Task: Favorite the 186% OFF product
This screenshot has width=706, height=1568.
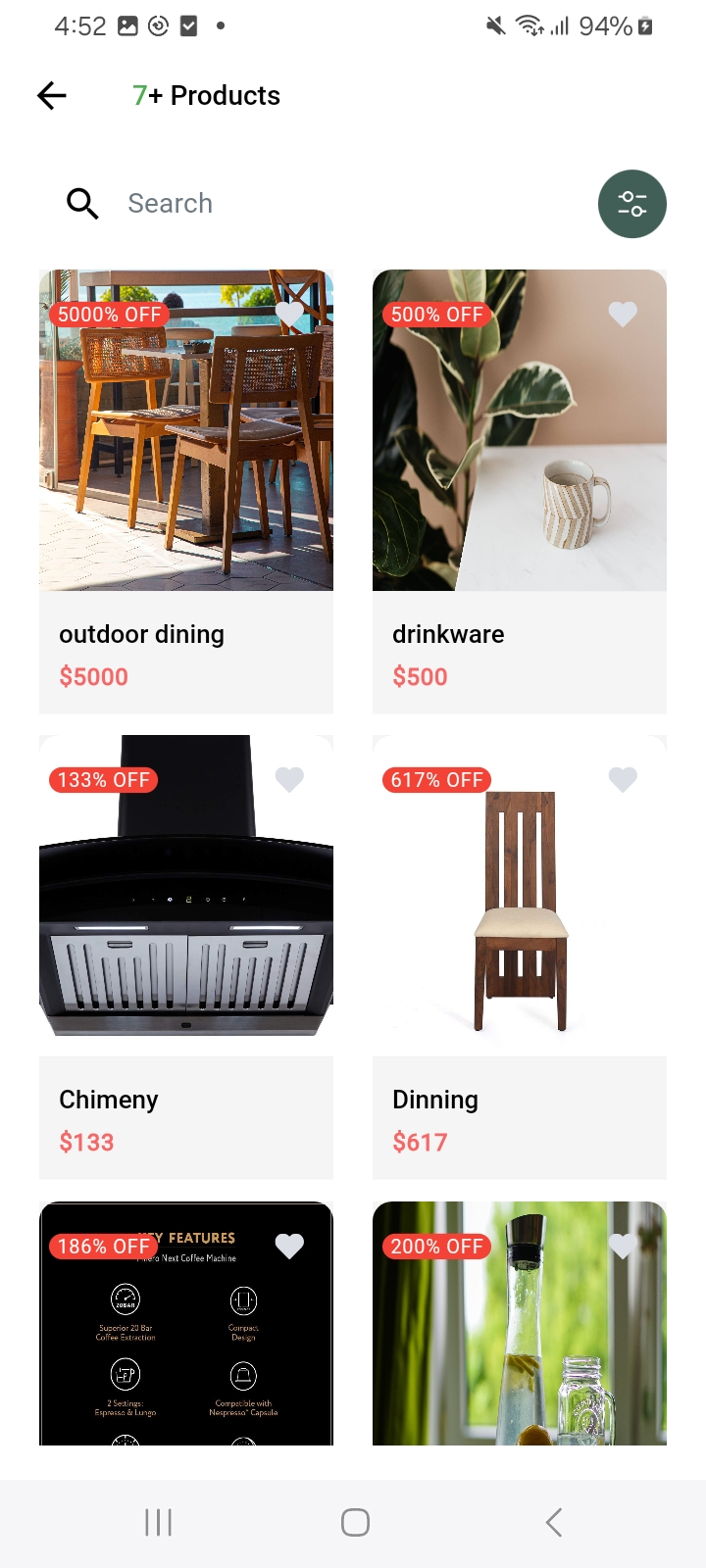Action: (x=289, y=1246)
